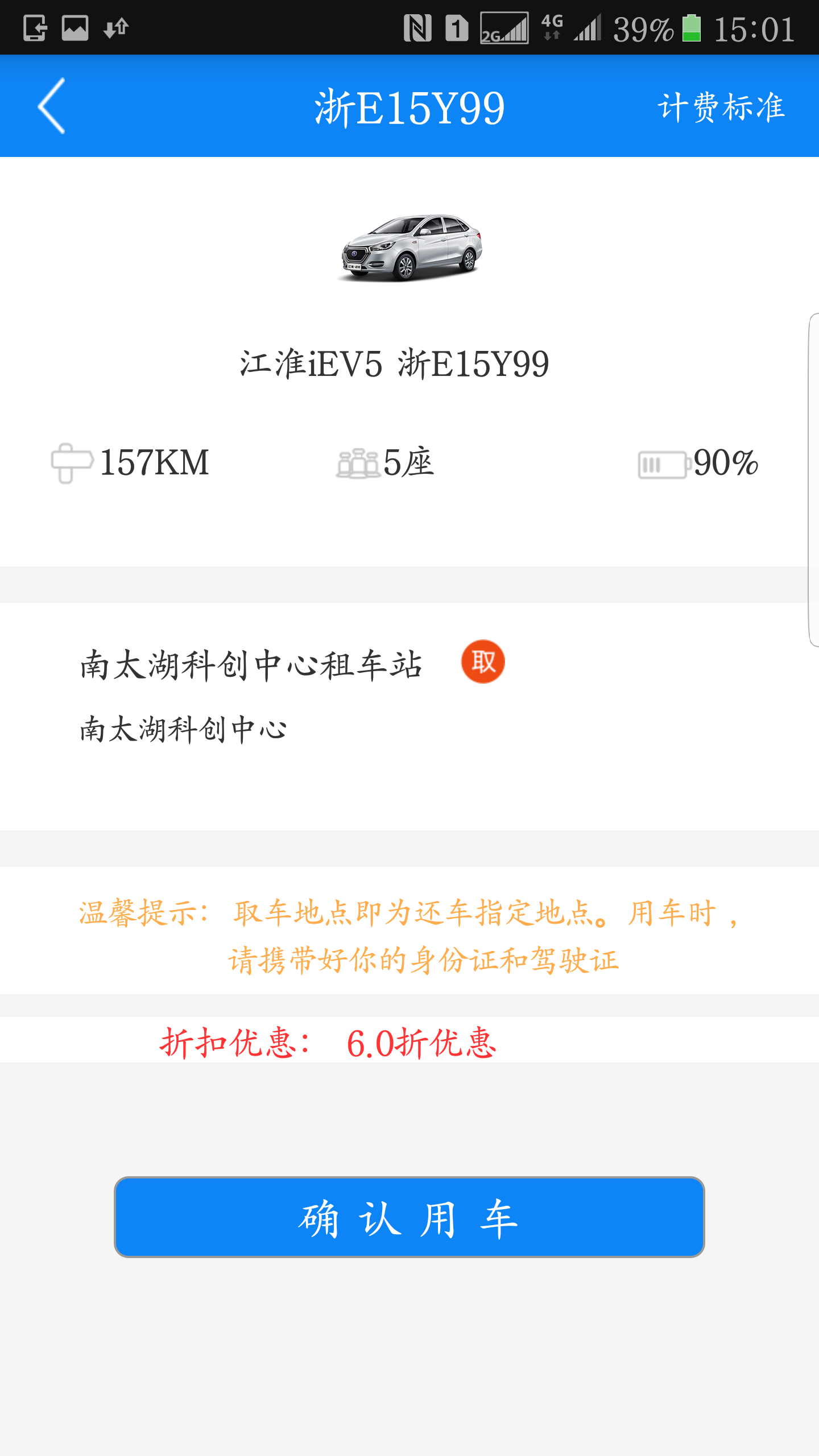Viewport: 819px width, 1456px height.
Task: Tap the battery icon beside 90%
Action: 663,464
